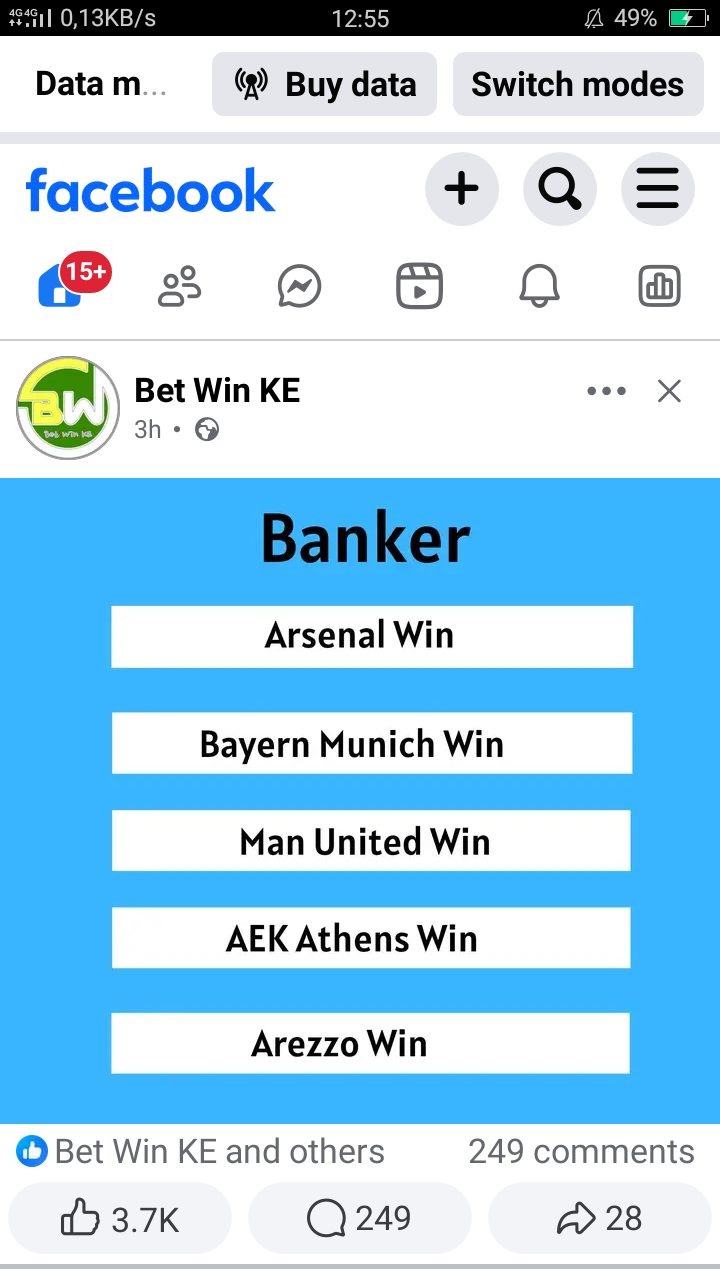Open post options three-dot menu
The height and width of the screenshot is (1280, 720).
606,391
